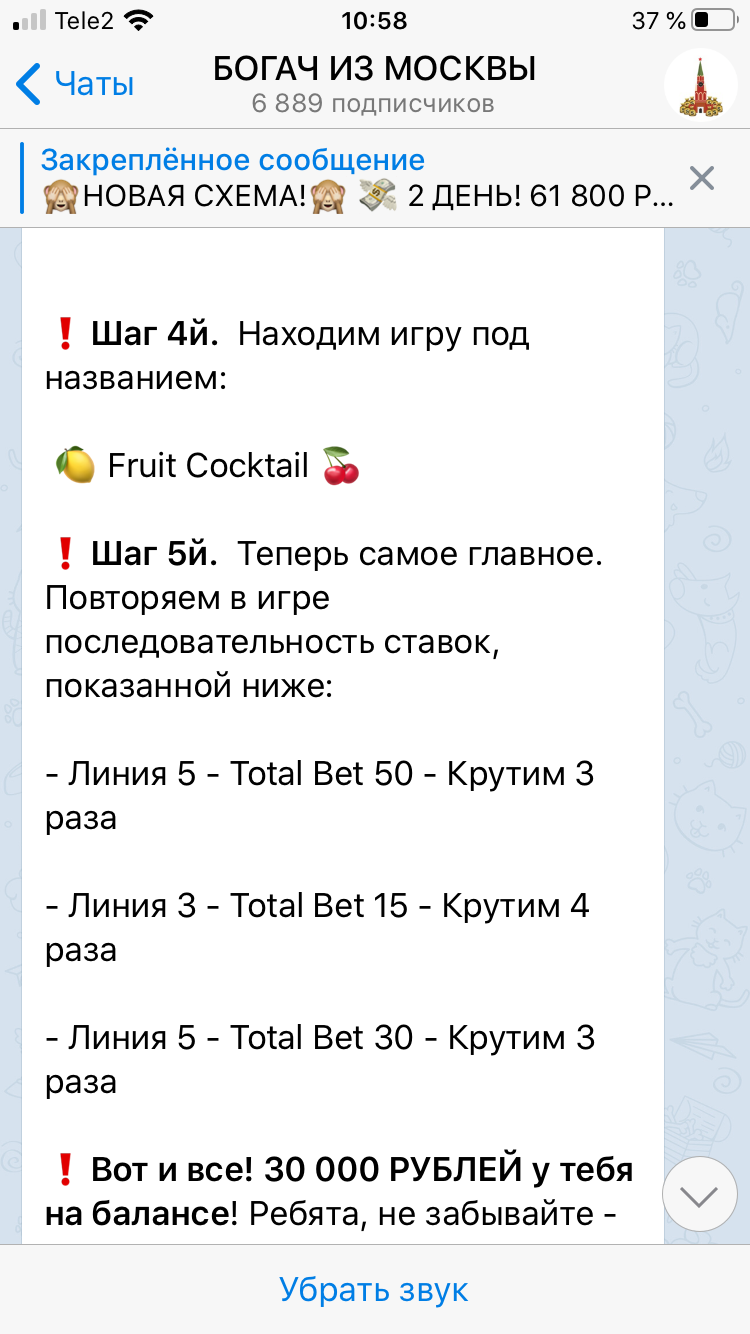The image size is (750, 1334).
Task: Go back to the Чаты list
Action: (x=75, y=84)
